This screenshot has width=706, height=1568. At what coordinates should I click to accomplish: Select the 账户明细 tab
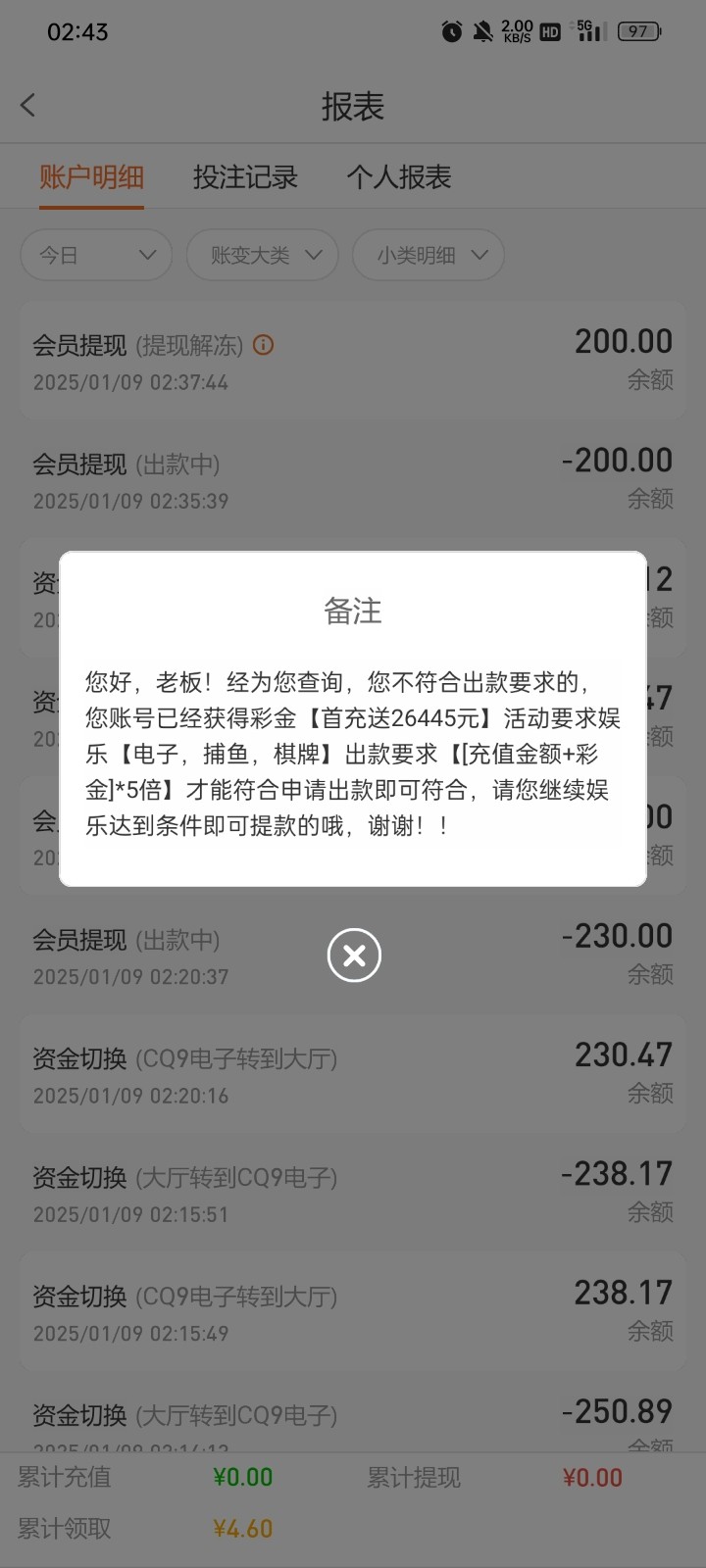[x=91, y=177]
